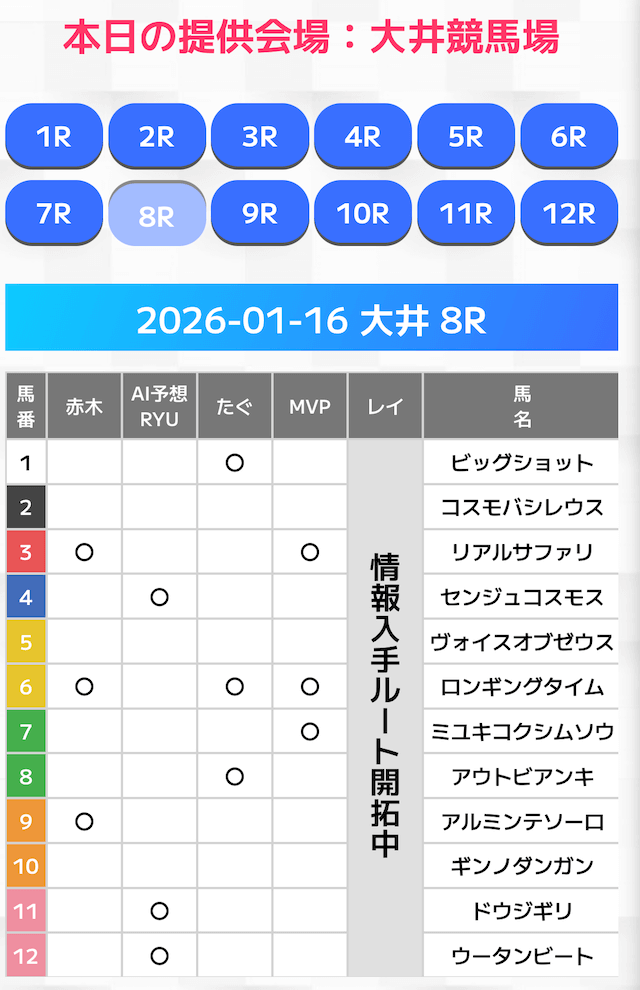640x990 pixels.
Task: Select the 1R race button
Action: tap(54, 136)
